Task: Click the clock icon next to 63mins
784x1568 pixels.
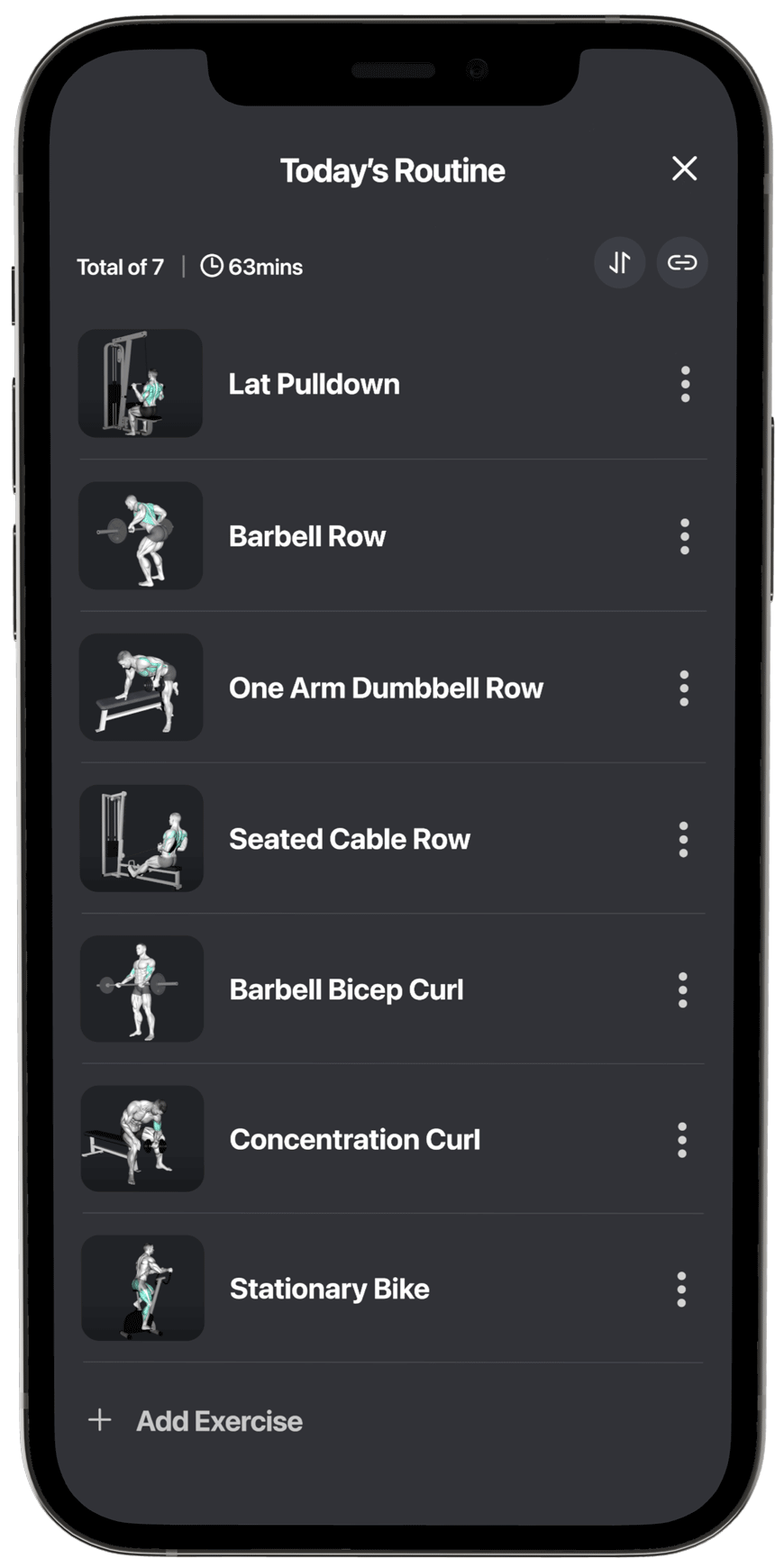Action: coord(212,266)
